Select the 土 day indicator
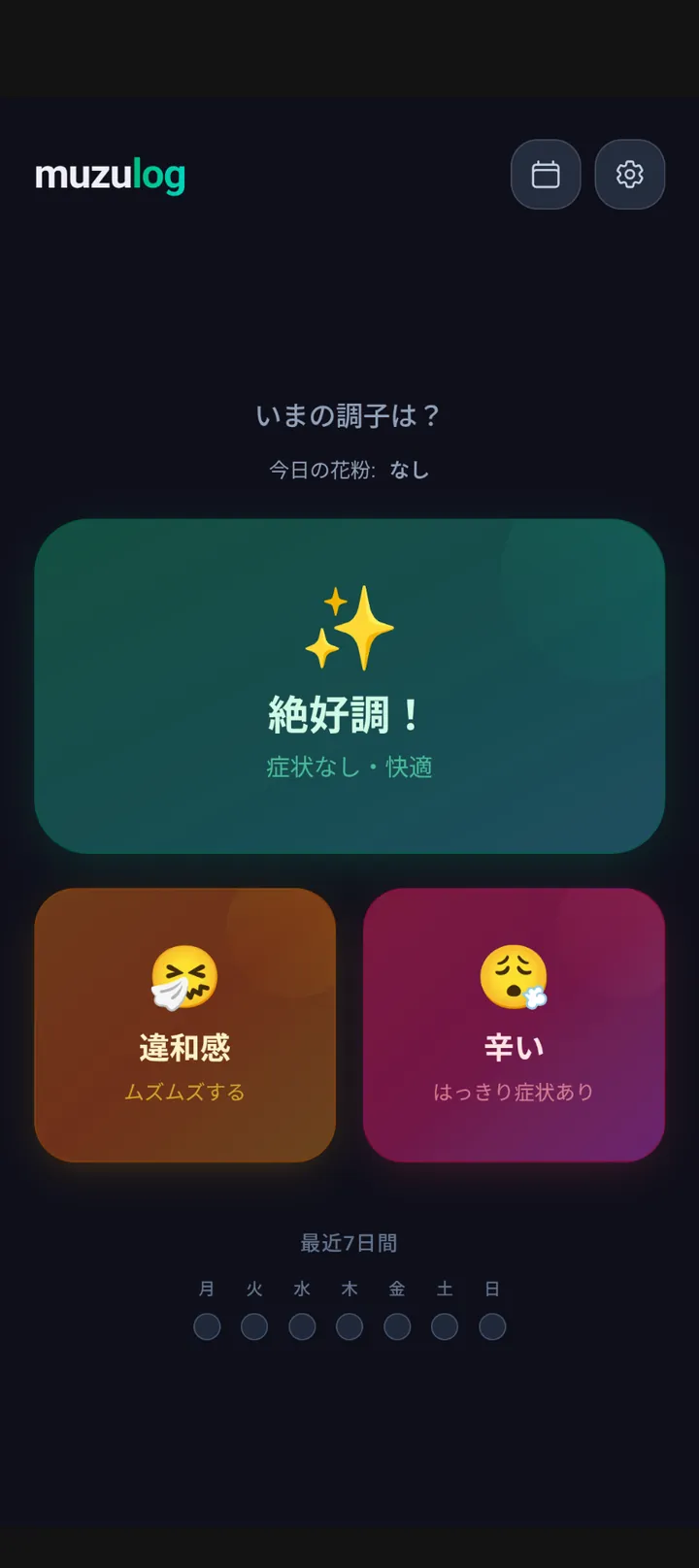Viewport: 699px width, 1568px height. (445, 1325)
